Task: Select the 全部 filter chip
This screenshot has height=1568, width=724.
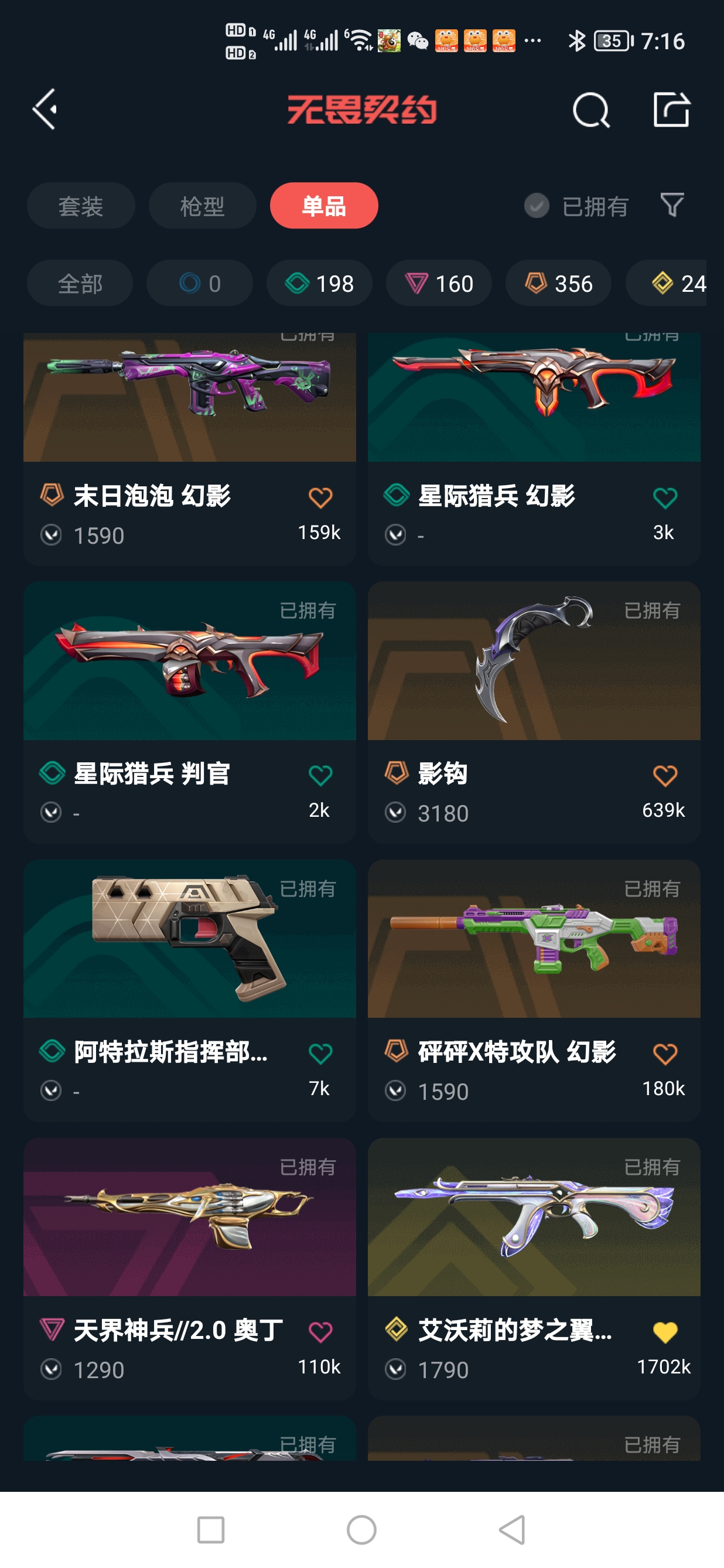Action: tap(80, 284)
